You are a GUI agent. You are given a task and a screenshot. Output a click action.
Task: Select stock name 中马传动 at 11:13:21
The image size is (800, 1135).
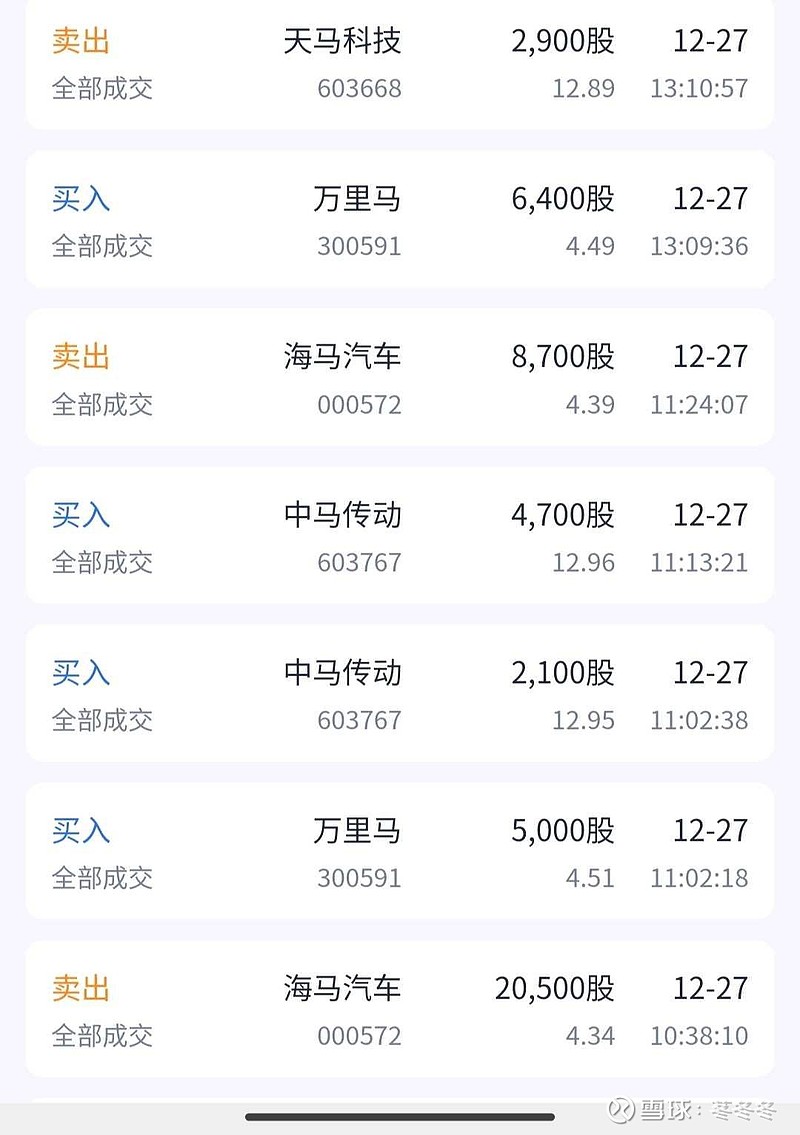[344, 515]
